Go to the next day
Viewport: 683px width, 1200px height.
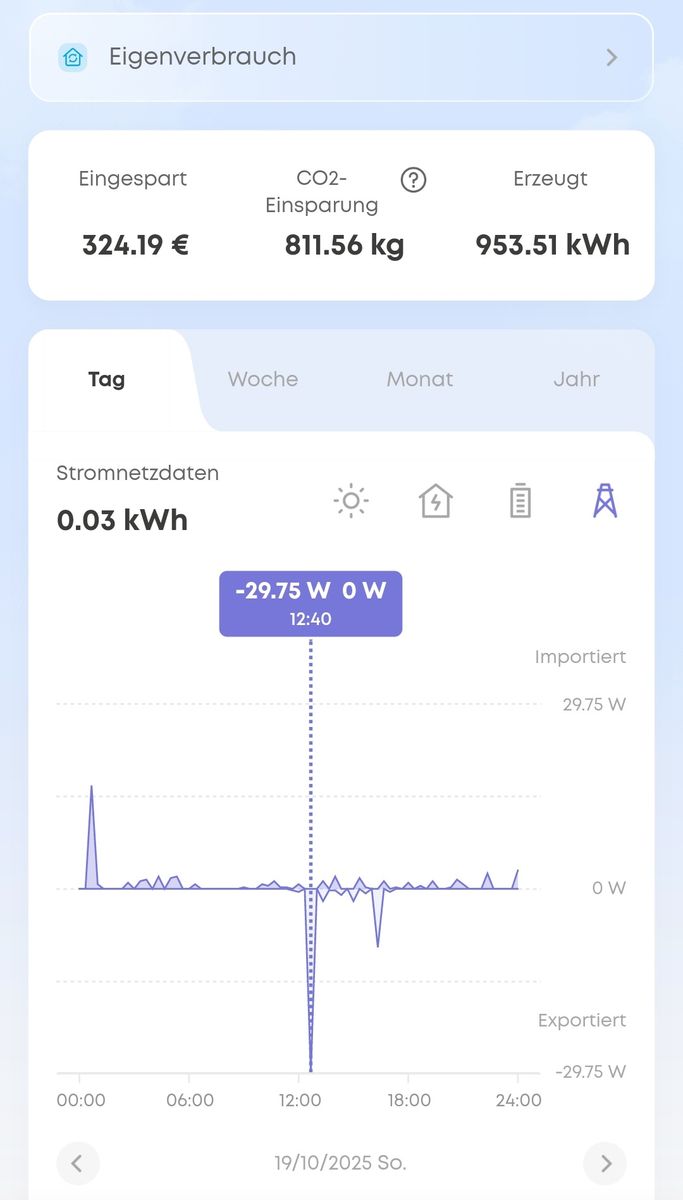(605, 1163)
